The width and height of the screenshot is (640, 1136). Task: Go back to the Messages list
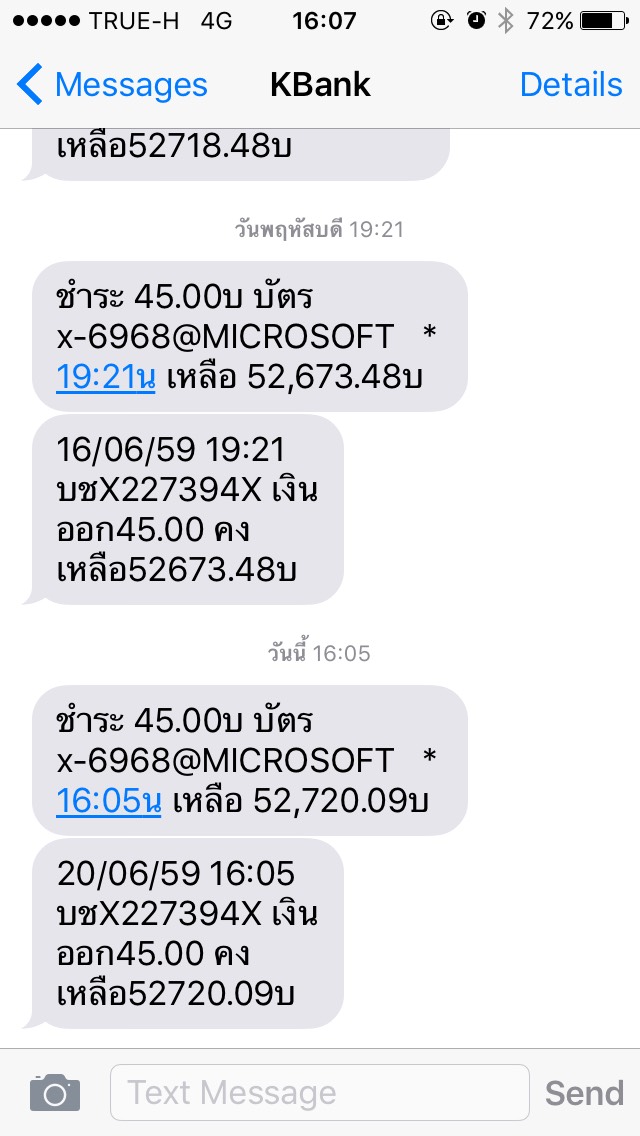(x=112, y=85)
